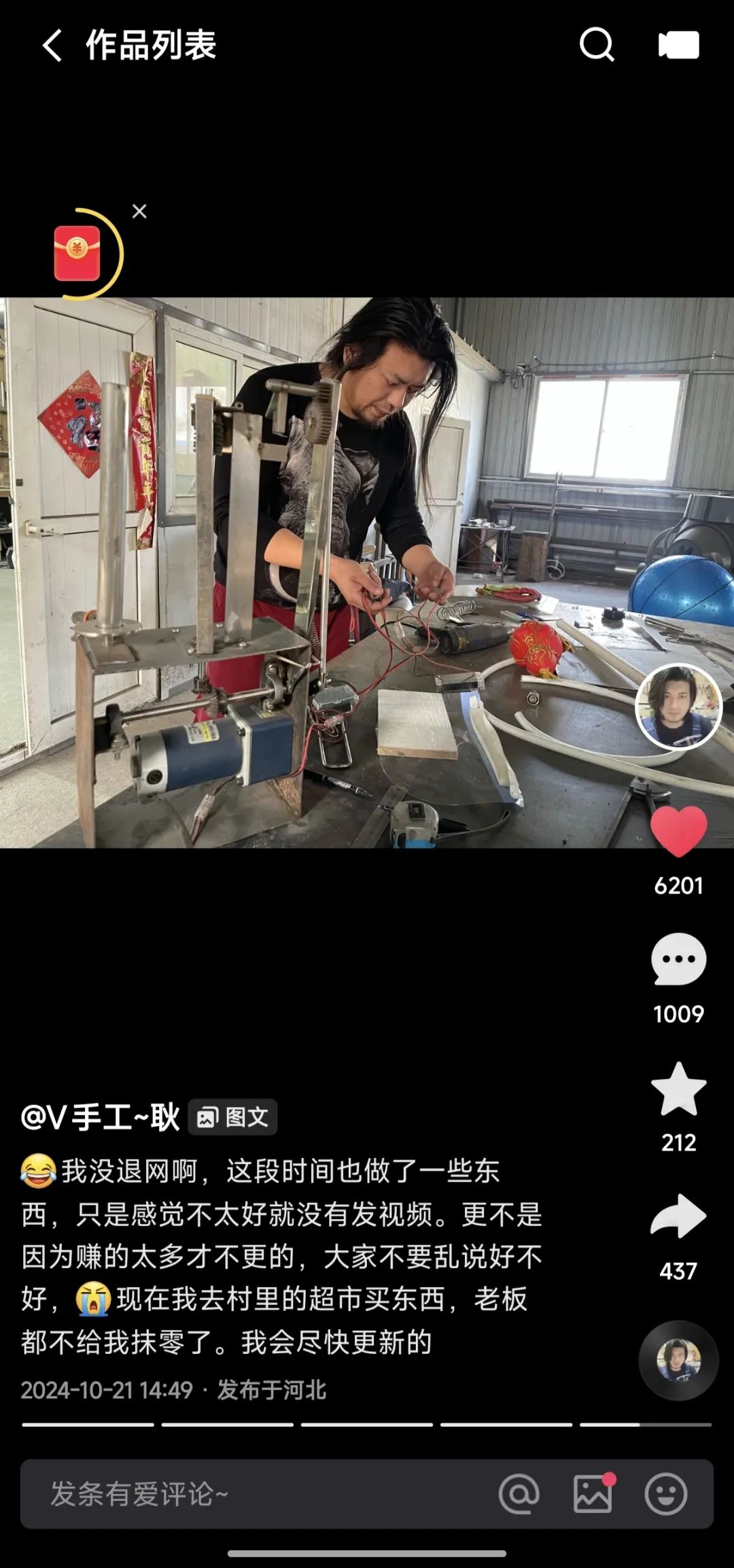Open the emoji picker
The width and height of the screenshot is (734, 1568).
pyautogui.click(x=665, y=1494)
